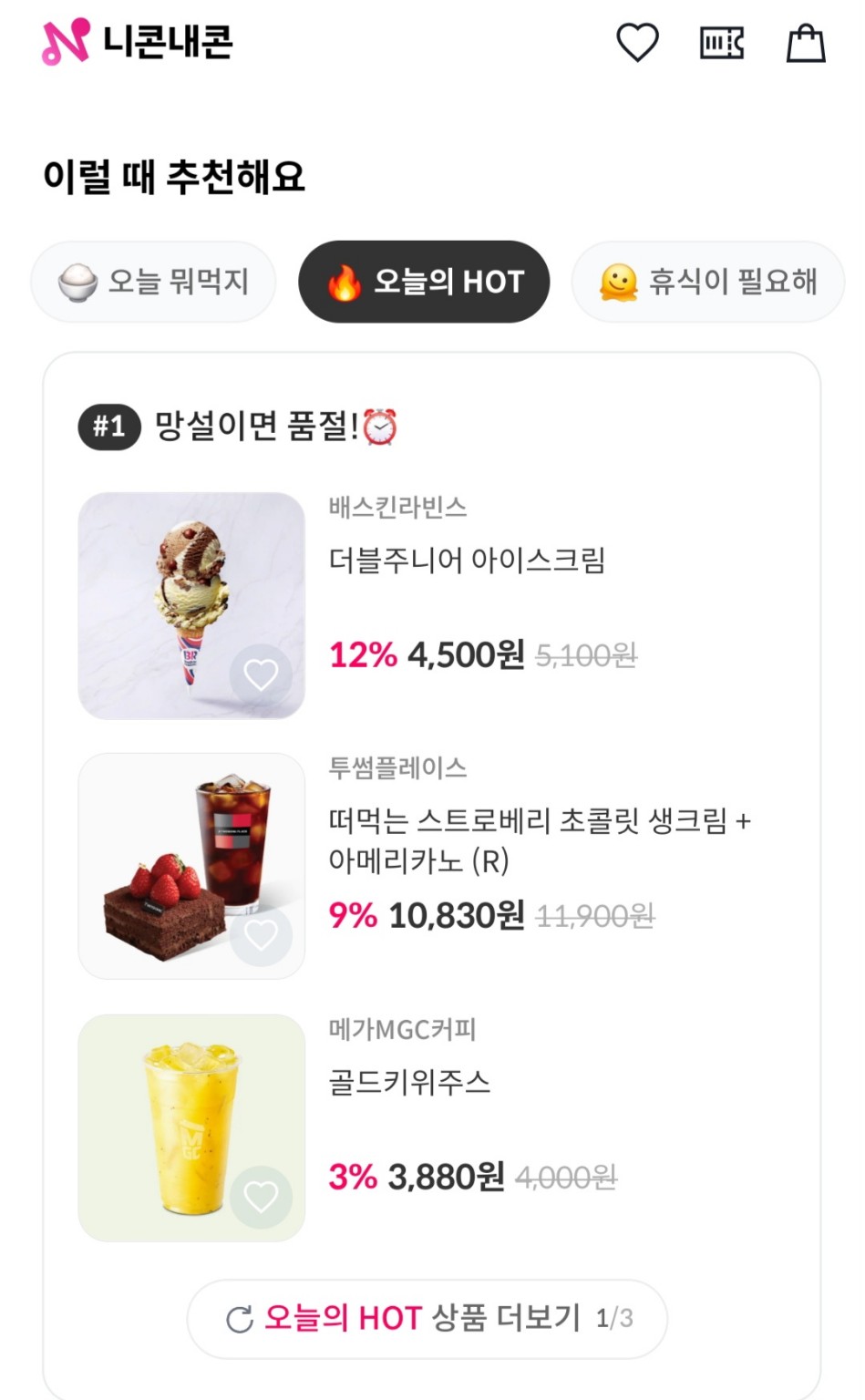Open 떠먹는 스트로베리 초콜릿 생크림 set
This screenshot has width=865, height=1400.
(x=538, y=839)
